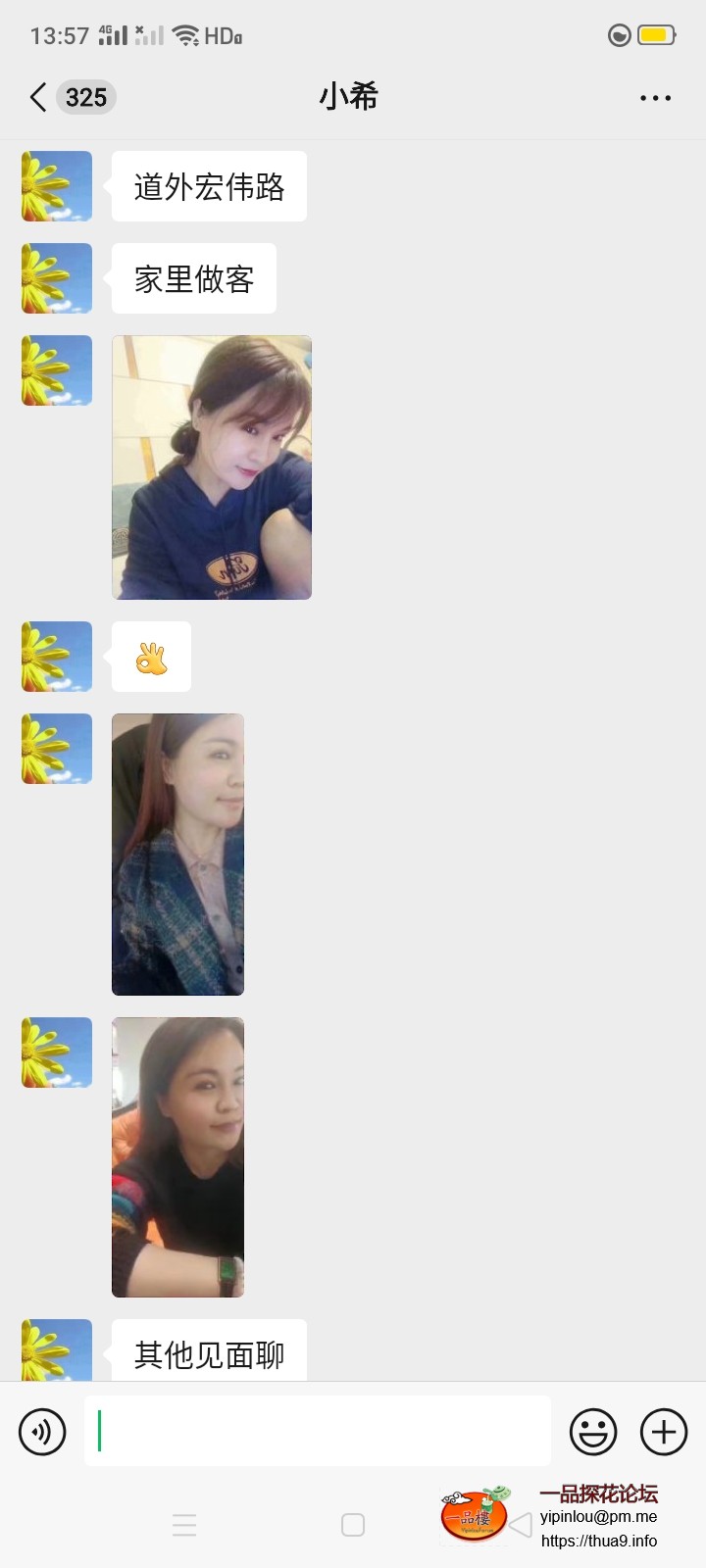Open sender avatar beside 道外宏伟路 message
Image resolution: width=706 pixels, height=1568 pixels.
coord(57,186)
